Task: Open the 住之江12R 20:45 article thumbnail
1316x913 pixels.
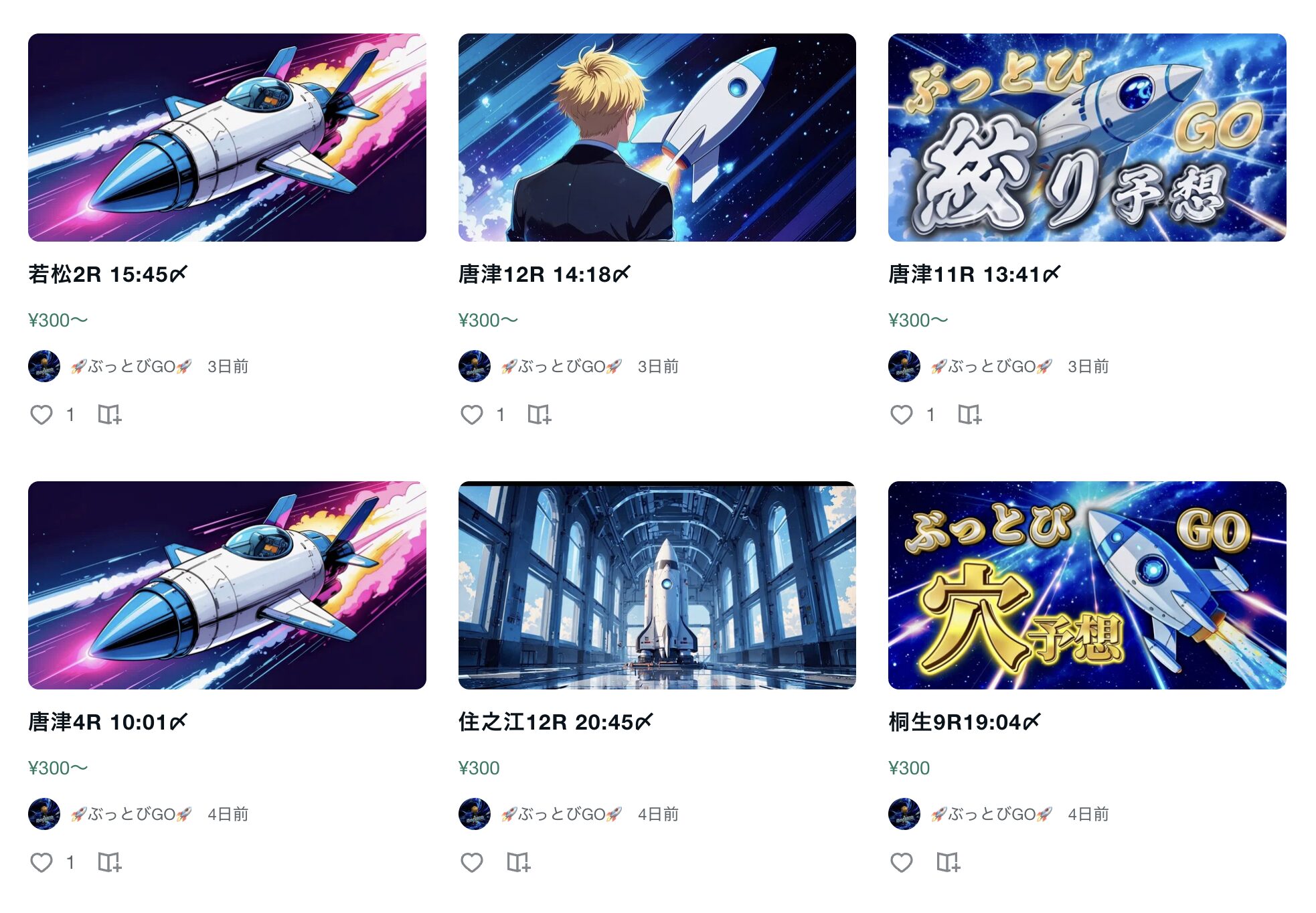Action: click(657, 585)
